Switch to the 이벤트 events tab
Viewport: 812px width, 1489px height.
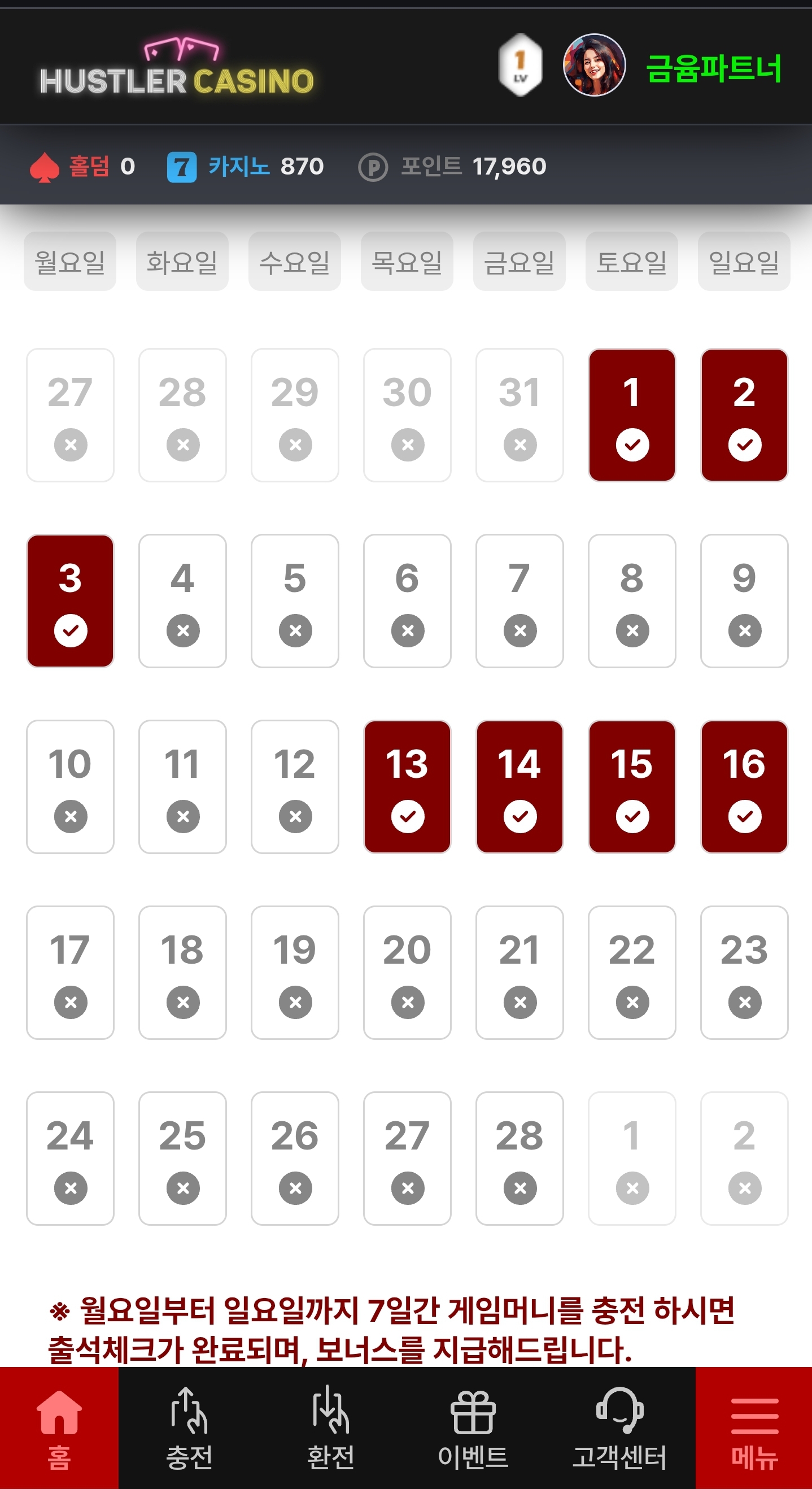tap(473, 1428)
